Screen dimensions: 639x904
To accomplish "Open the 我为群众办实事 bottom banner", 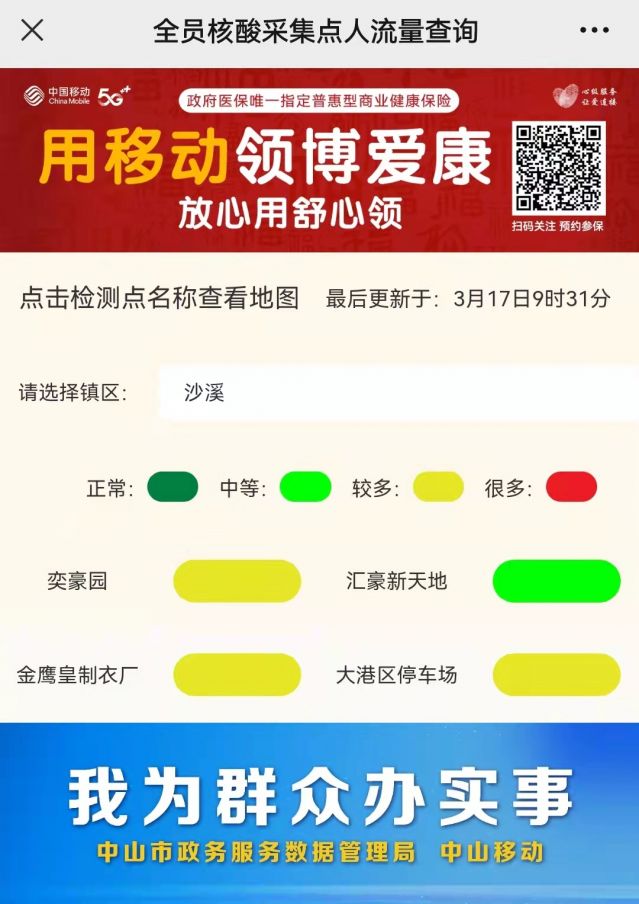I will coord(319,812).
